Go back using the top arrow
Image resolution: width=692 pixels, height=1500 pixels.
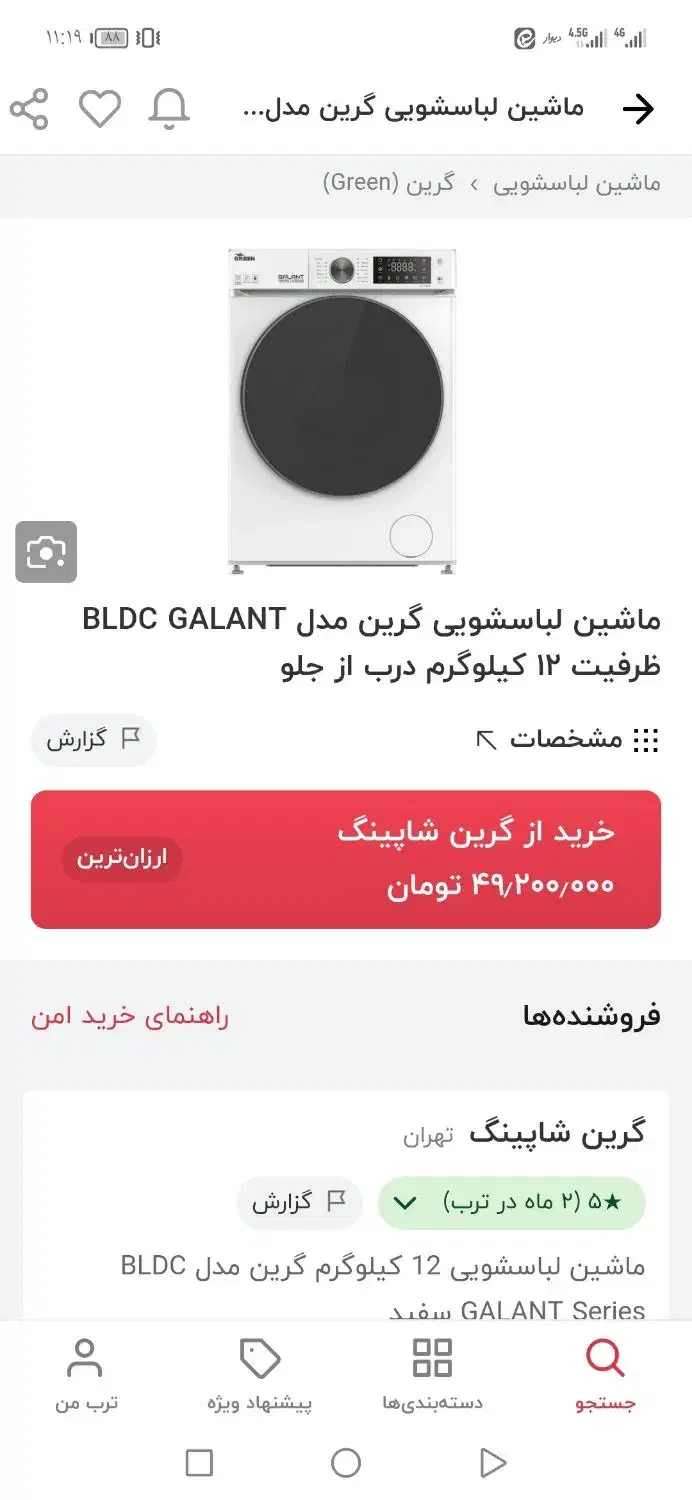click(637, 109)
